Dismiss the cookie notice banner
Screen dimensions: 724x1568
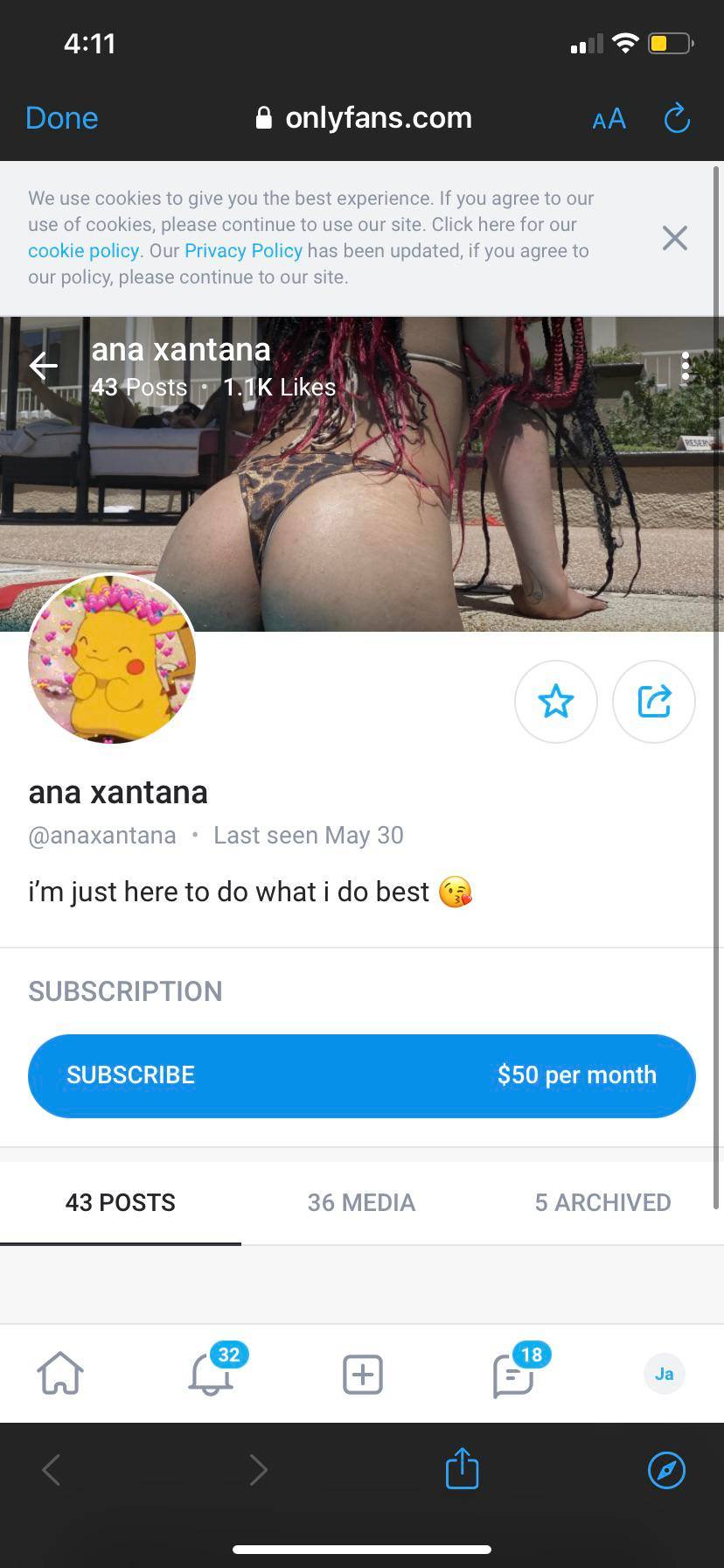[x=674, y=238]
